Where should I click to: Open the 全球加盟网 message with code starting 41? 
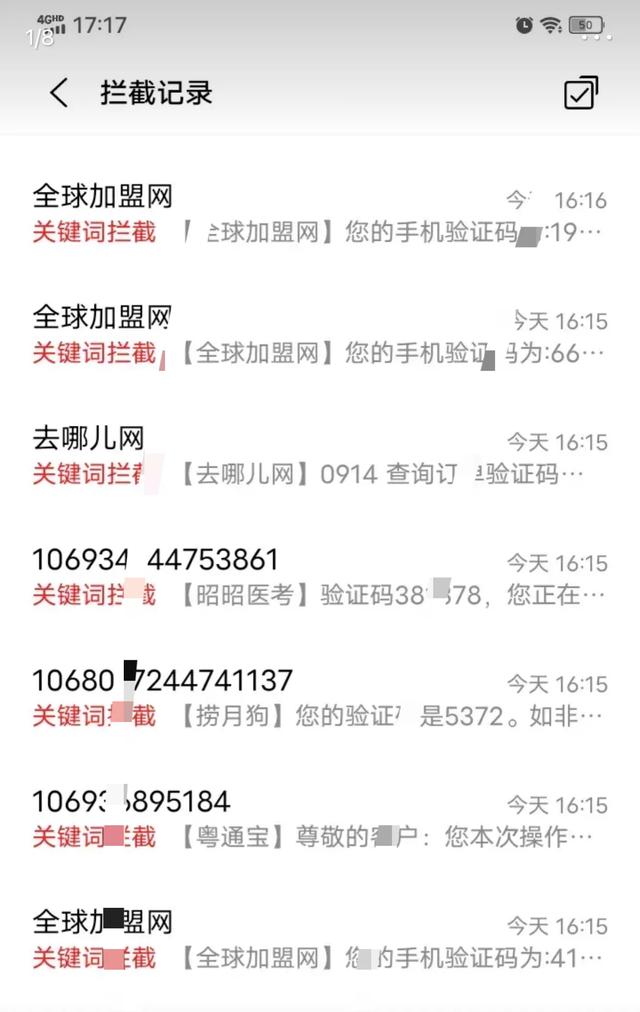point(320,940)
